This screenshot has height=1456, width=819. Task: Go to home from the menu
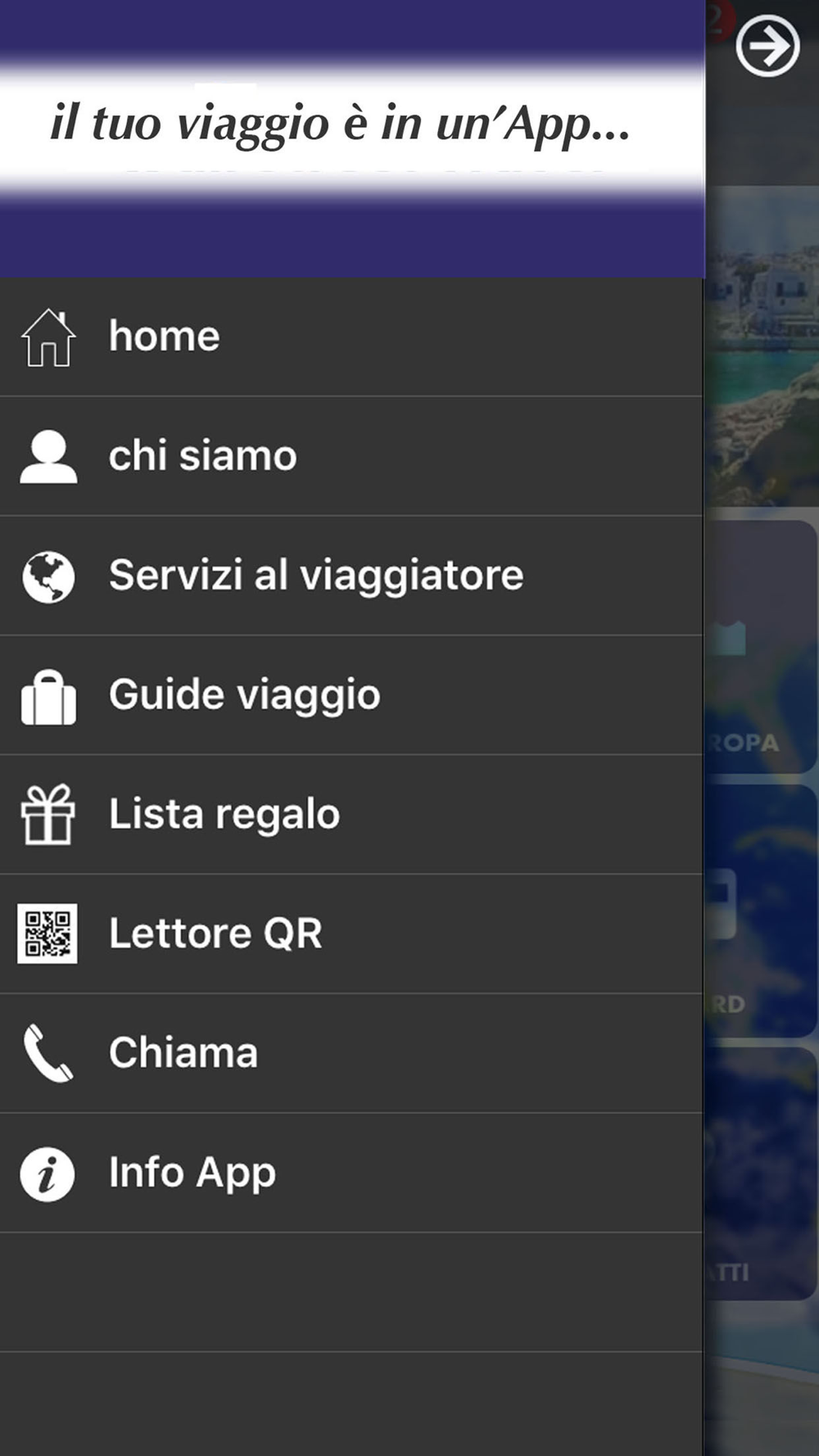[x=164, y=337]
